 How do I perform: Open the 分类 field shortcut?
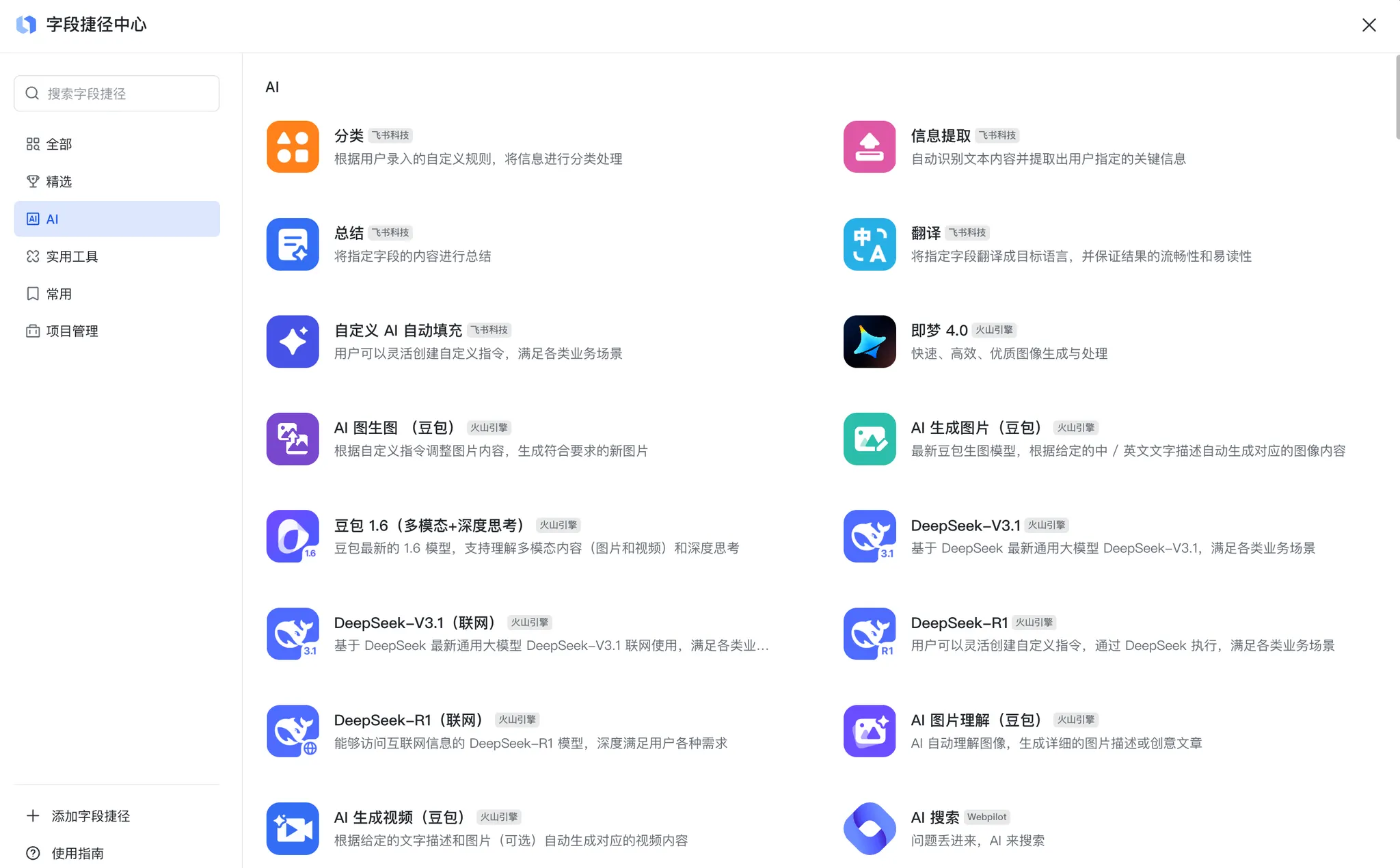[x=349, y=136]
